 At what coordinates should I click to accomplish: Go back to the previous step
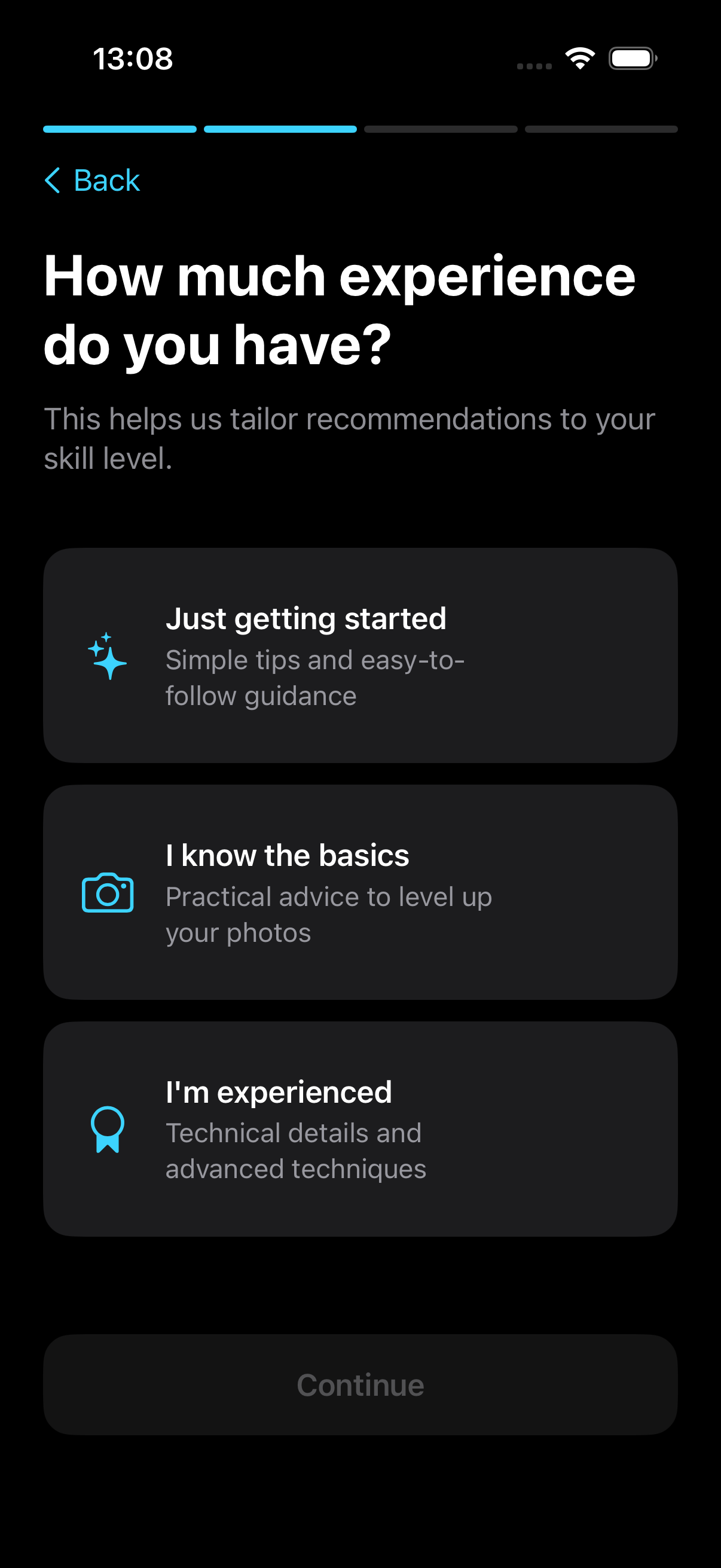click(x=93, y=181)
